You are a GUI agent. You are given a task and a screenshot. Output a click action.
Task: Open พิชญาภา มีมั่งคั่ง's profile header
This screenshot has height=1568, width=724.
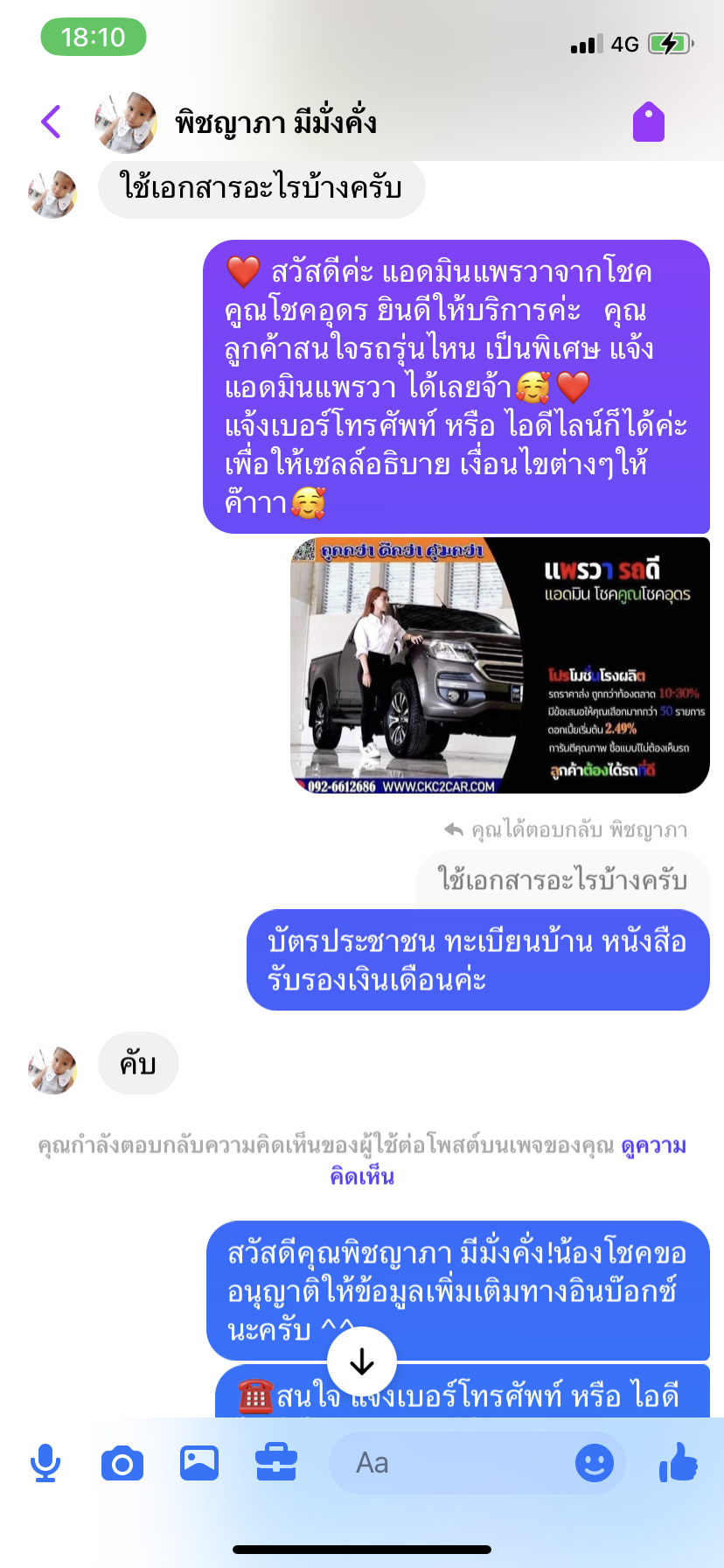coord(275,122)
